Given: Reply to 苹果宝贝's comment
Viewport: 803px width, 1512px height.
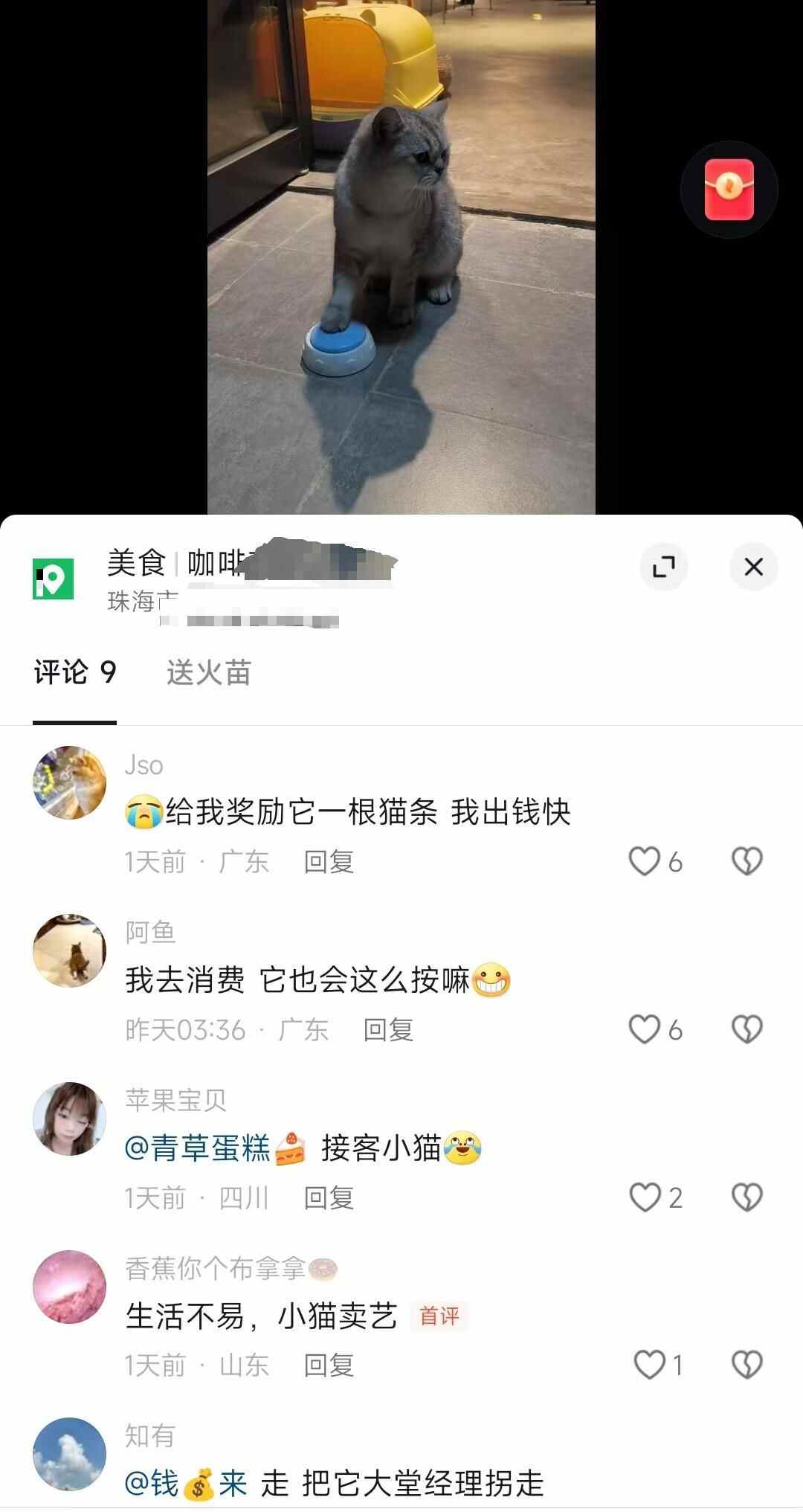Looking at the screenshot, I should click(329, 1197).
